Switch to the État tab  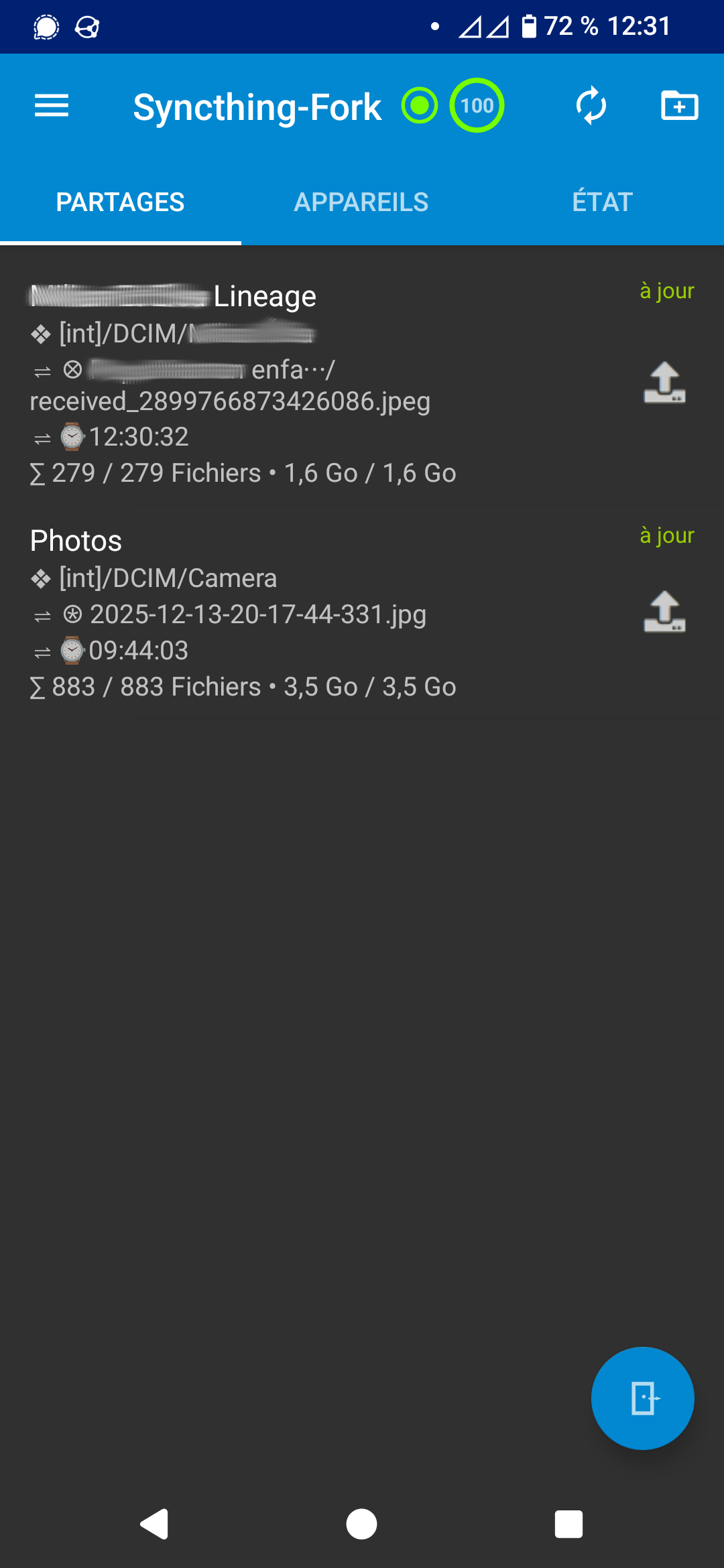602,202
